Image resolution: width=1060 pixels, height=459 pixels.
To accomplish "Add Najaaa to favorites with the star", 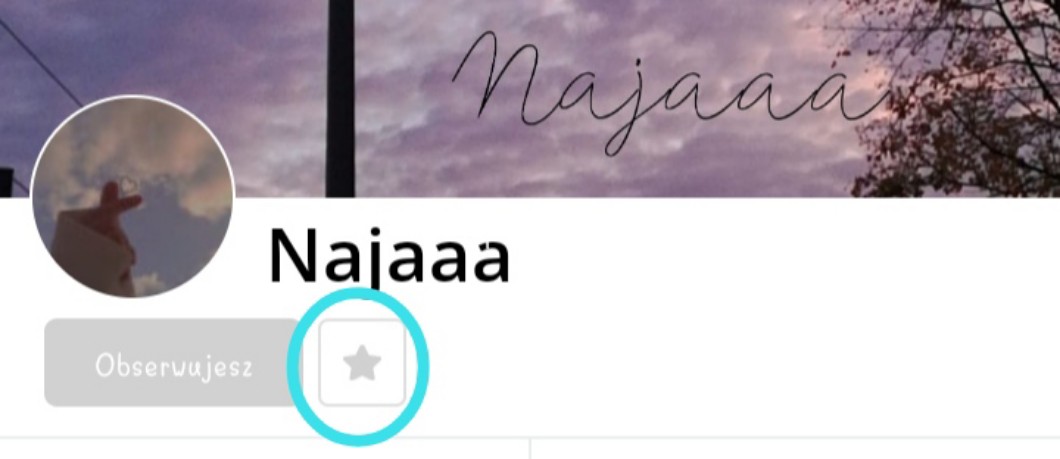I will [x=362, y=365].
